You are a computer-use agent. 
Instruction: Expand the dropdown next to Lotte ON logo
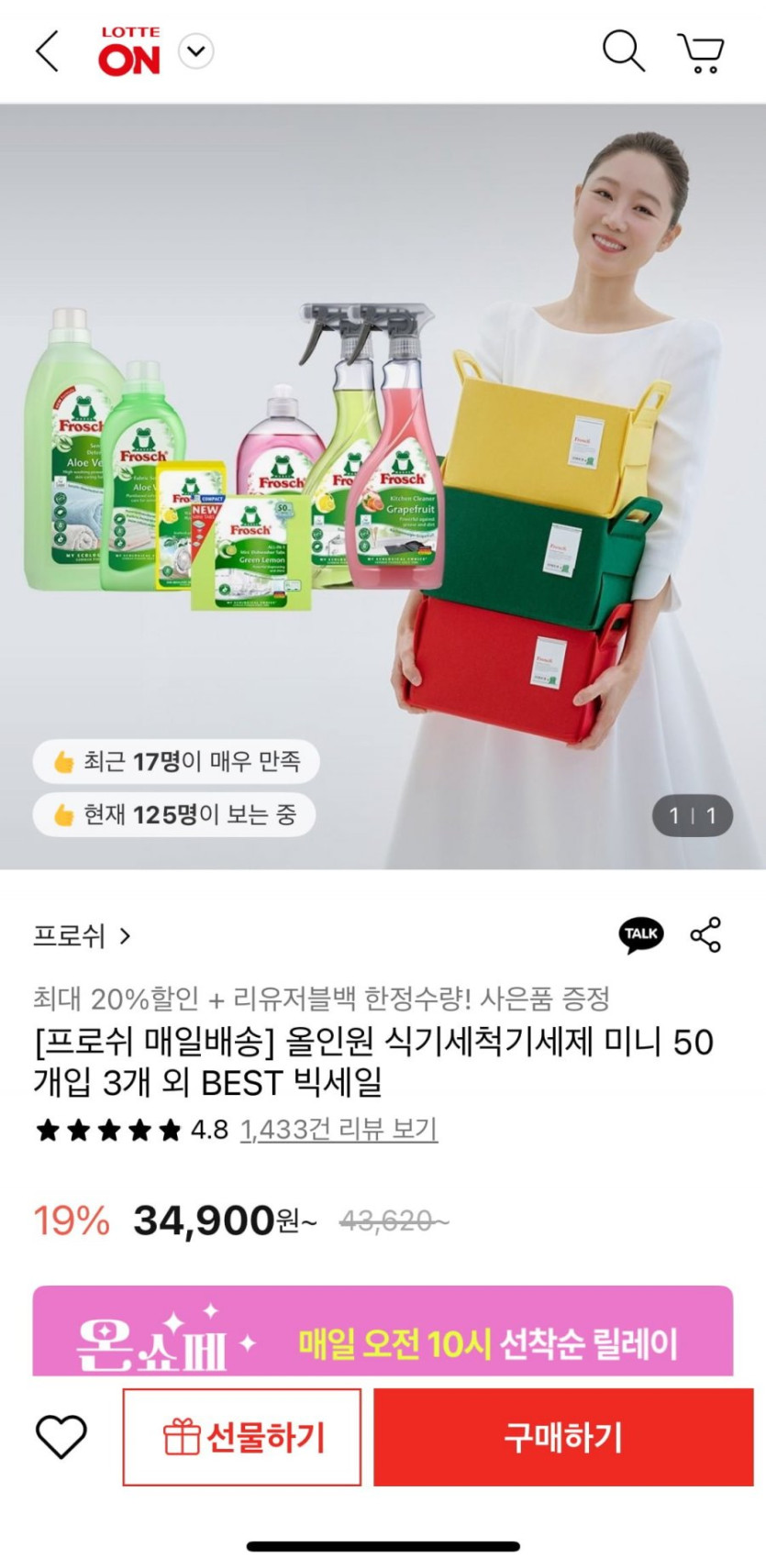195,51
